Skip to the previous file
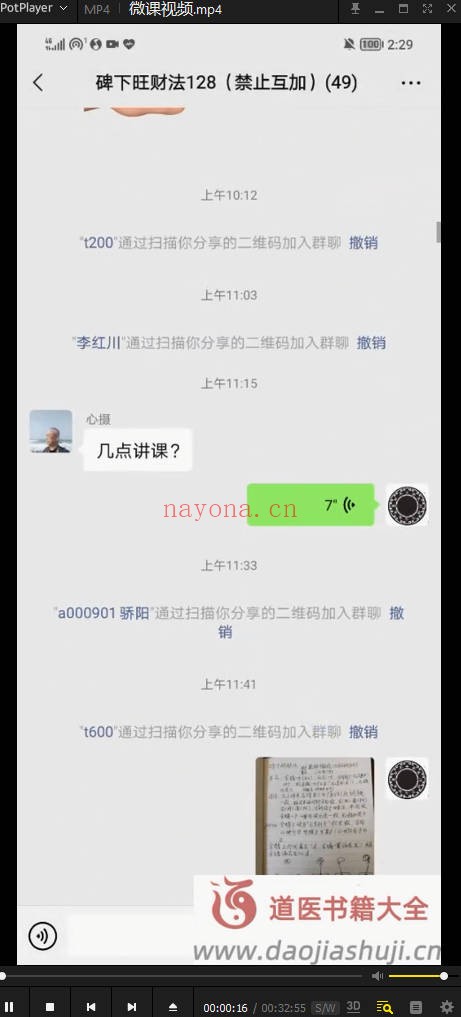This screenshot has width=461, height=1017. click(x=91, y=1007)
